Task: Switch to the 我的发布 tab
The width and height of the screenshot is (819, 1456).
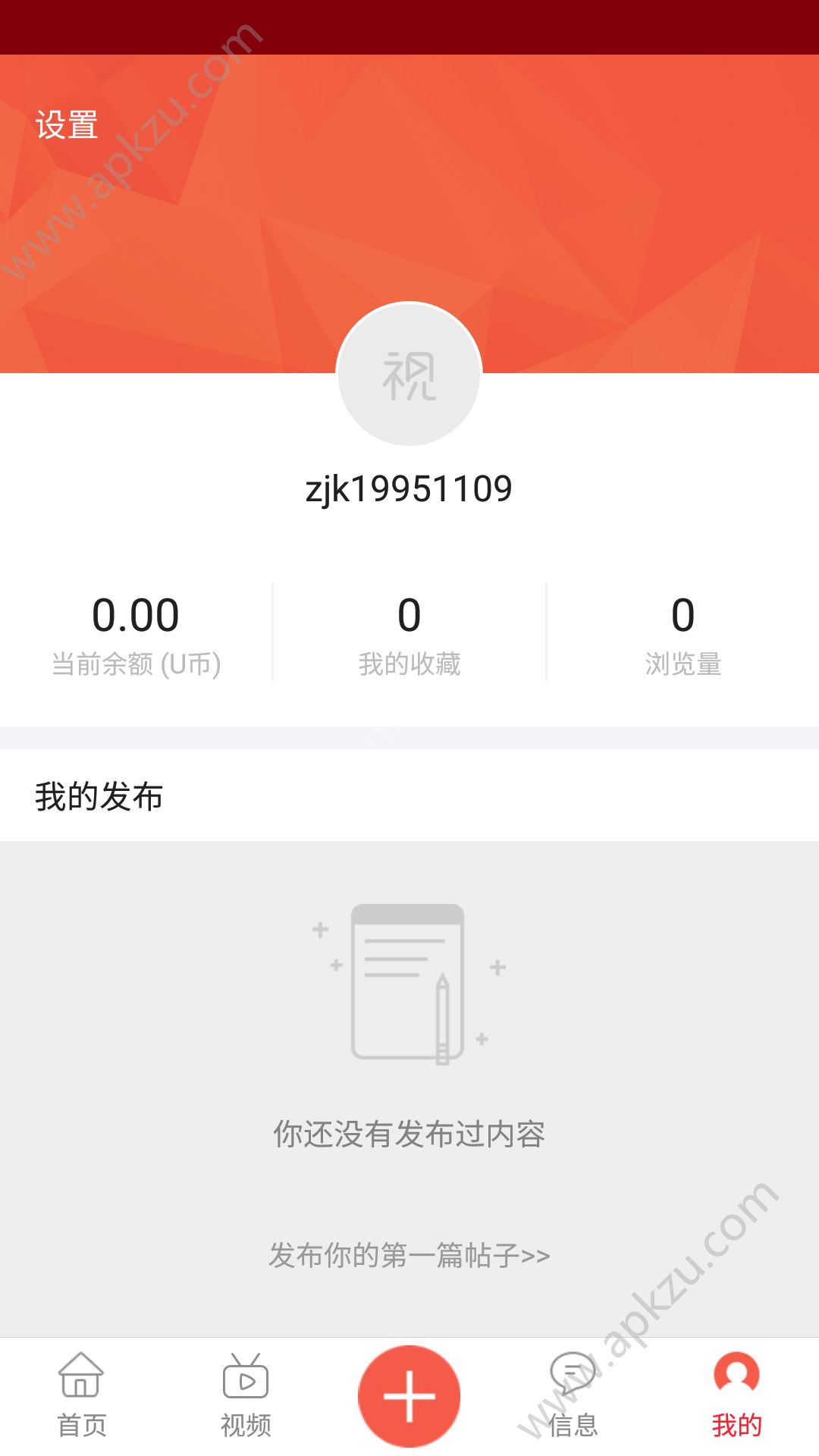Action: (101, 795)
